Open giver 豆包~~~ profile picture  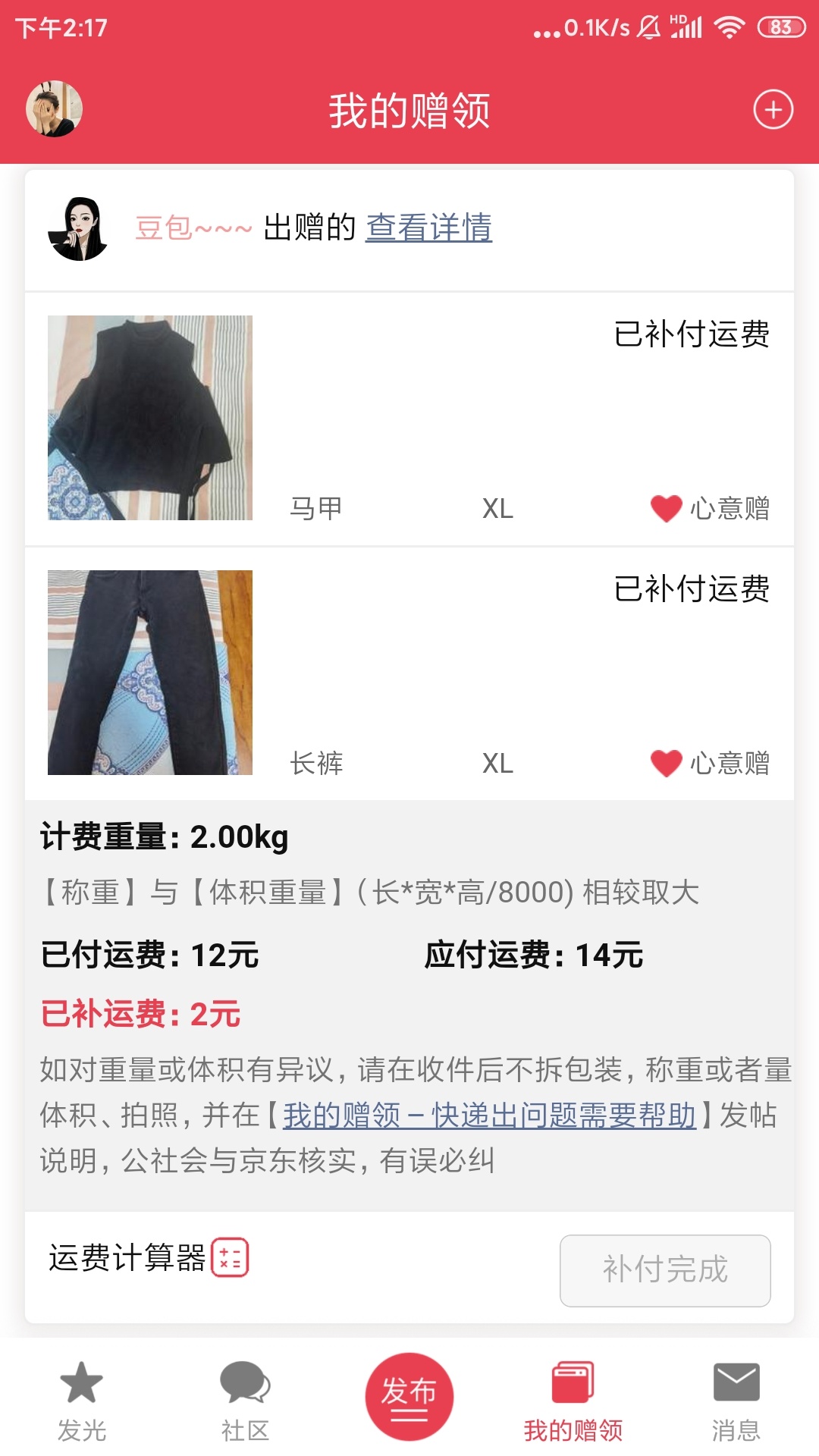tap(78, 228)
